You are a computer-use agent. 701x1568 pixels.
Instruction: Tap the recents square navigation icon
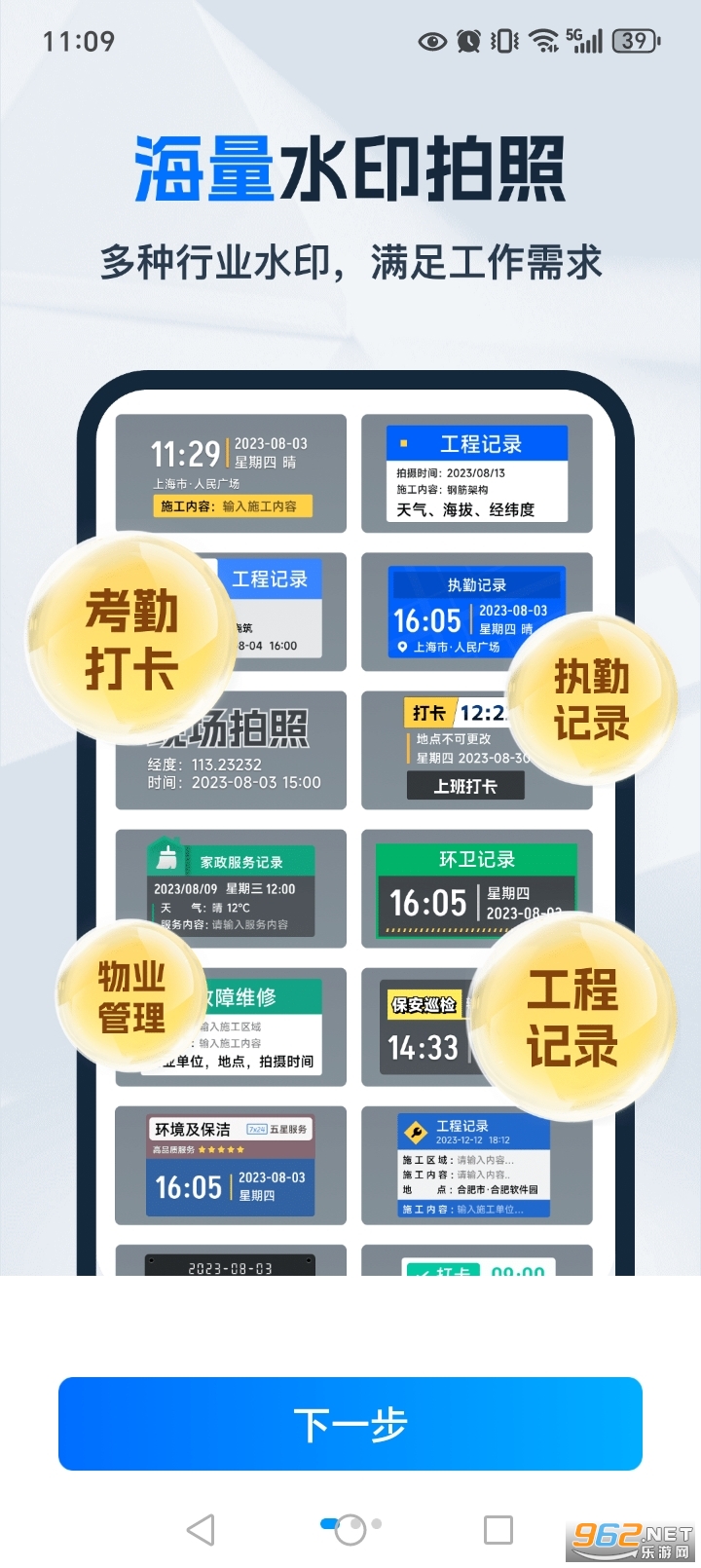click(x=499, y=1530)
